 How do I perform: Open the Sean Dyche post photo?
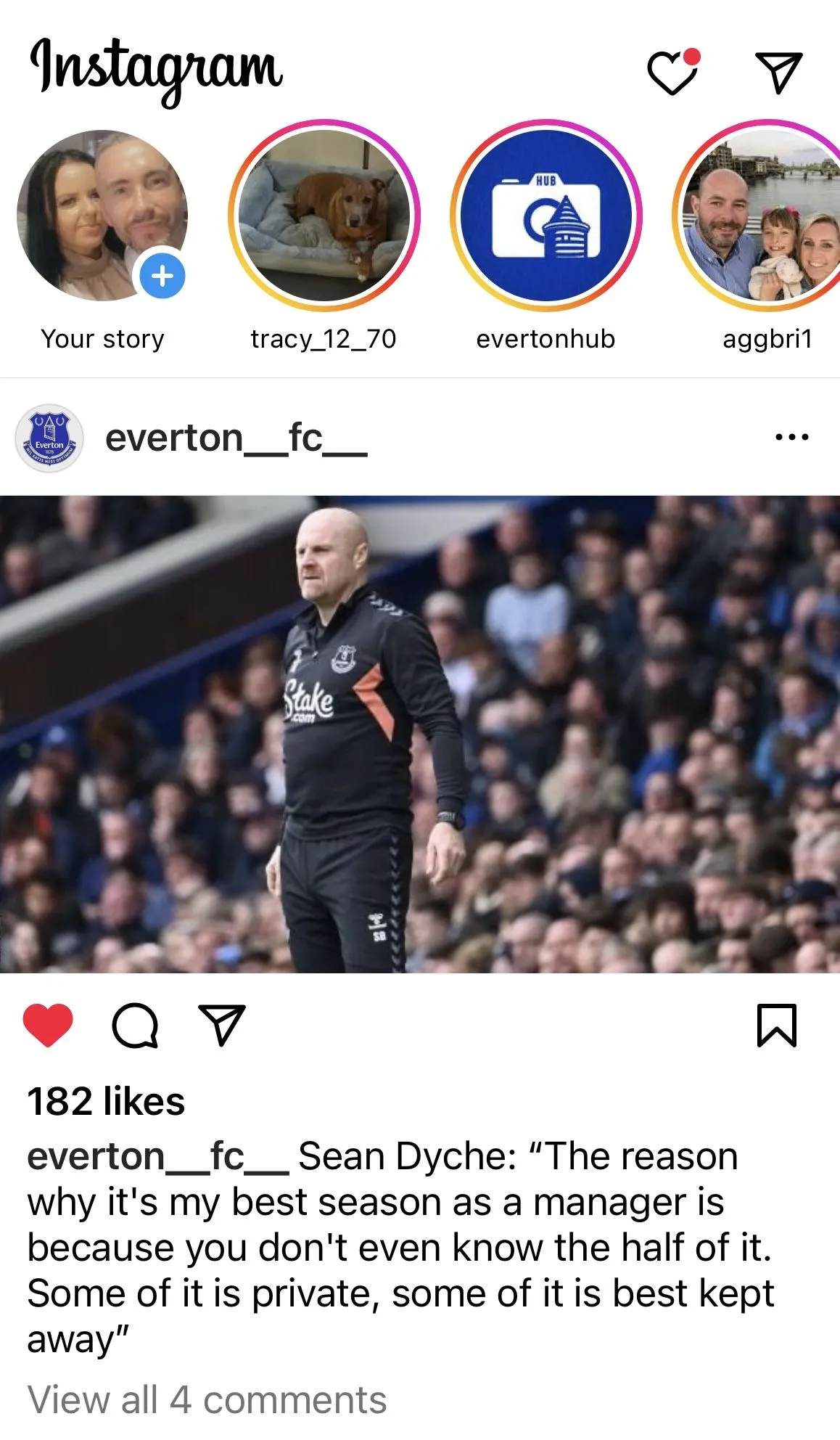pyautogui.click(x=420, y=734)
